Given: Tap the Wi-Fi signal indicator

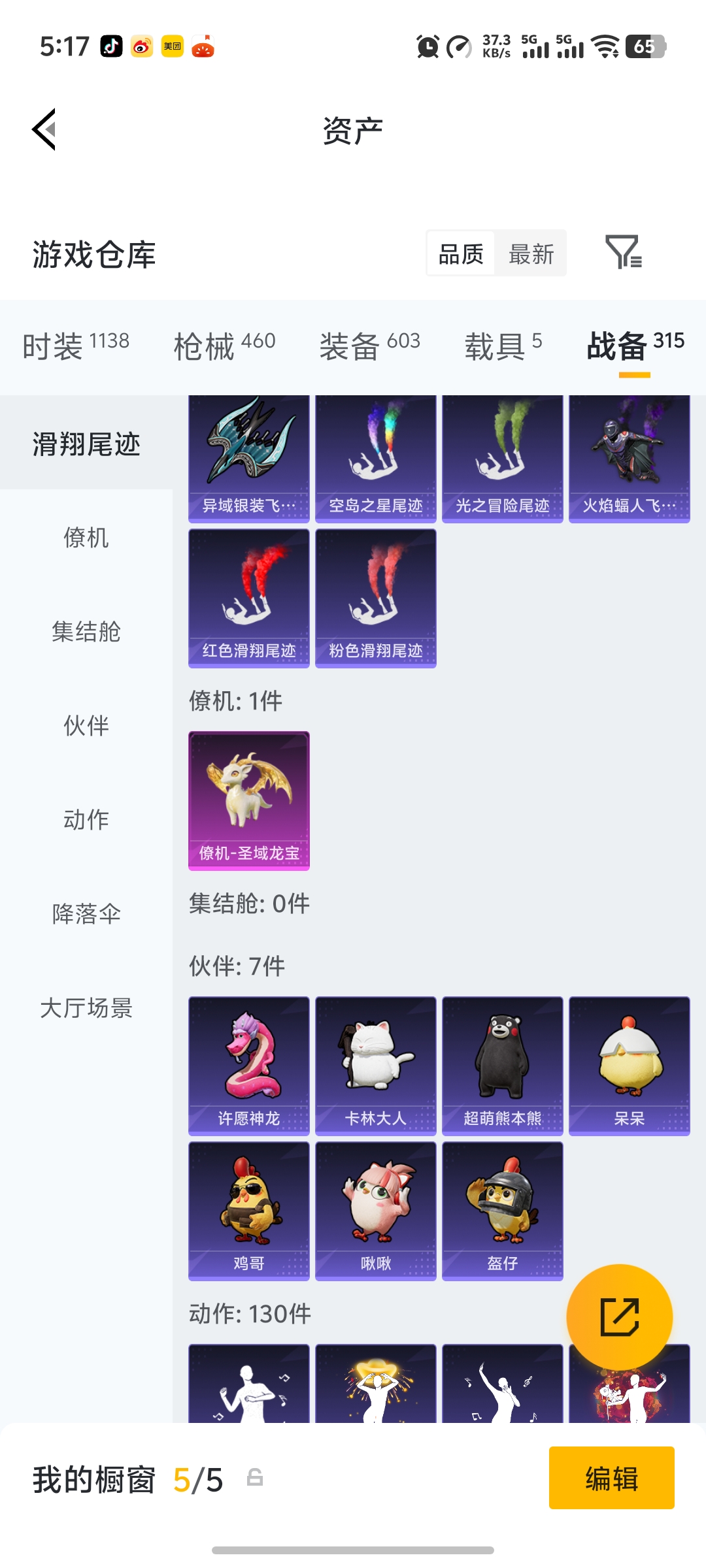Looking at the screenshot, I should coord(605,47).
